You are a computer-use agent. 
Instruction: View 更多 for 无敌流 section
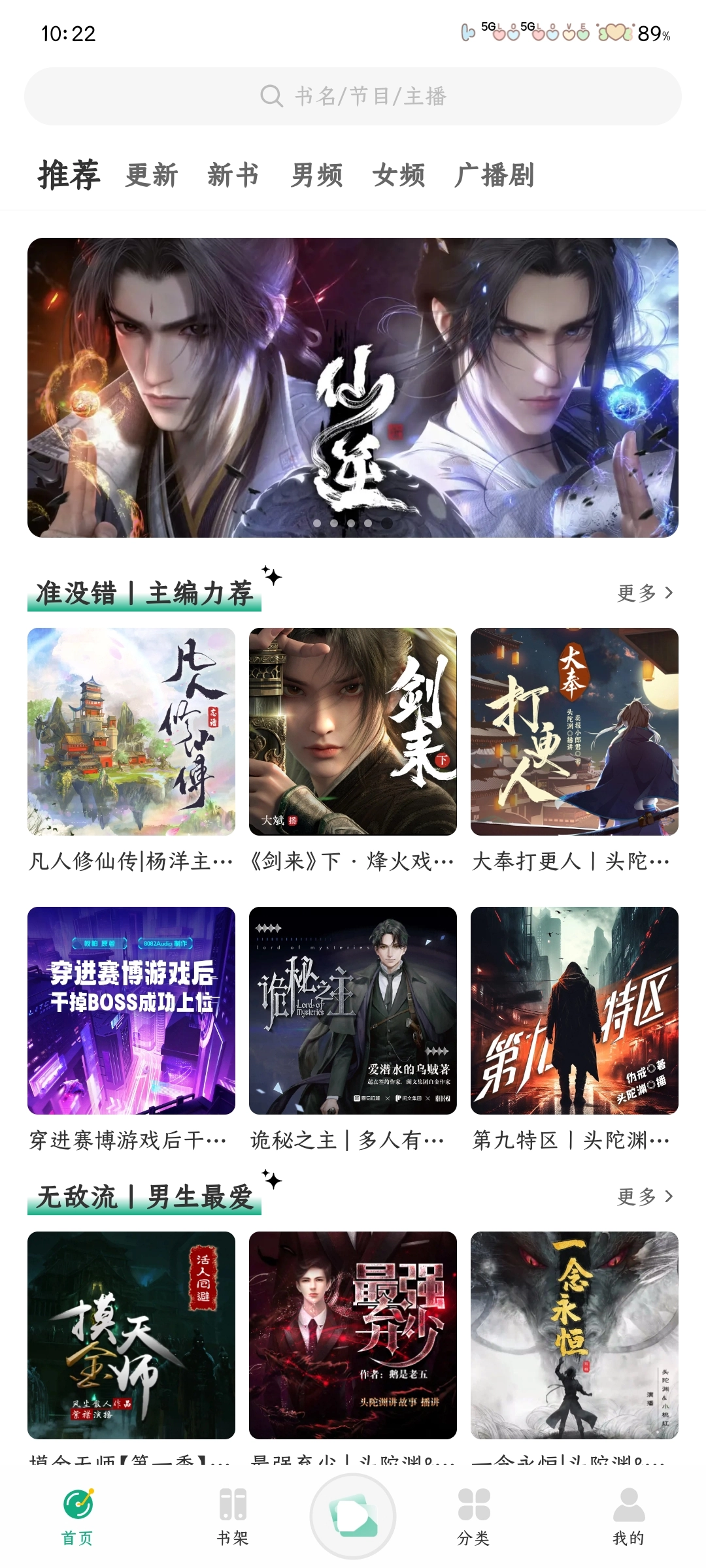pyautogui.click(x=645, y=1196)
